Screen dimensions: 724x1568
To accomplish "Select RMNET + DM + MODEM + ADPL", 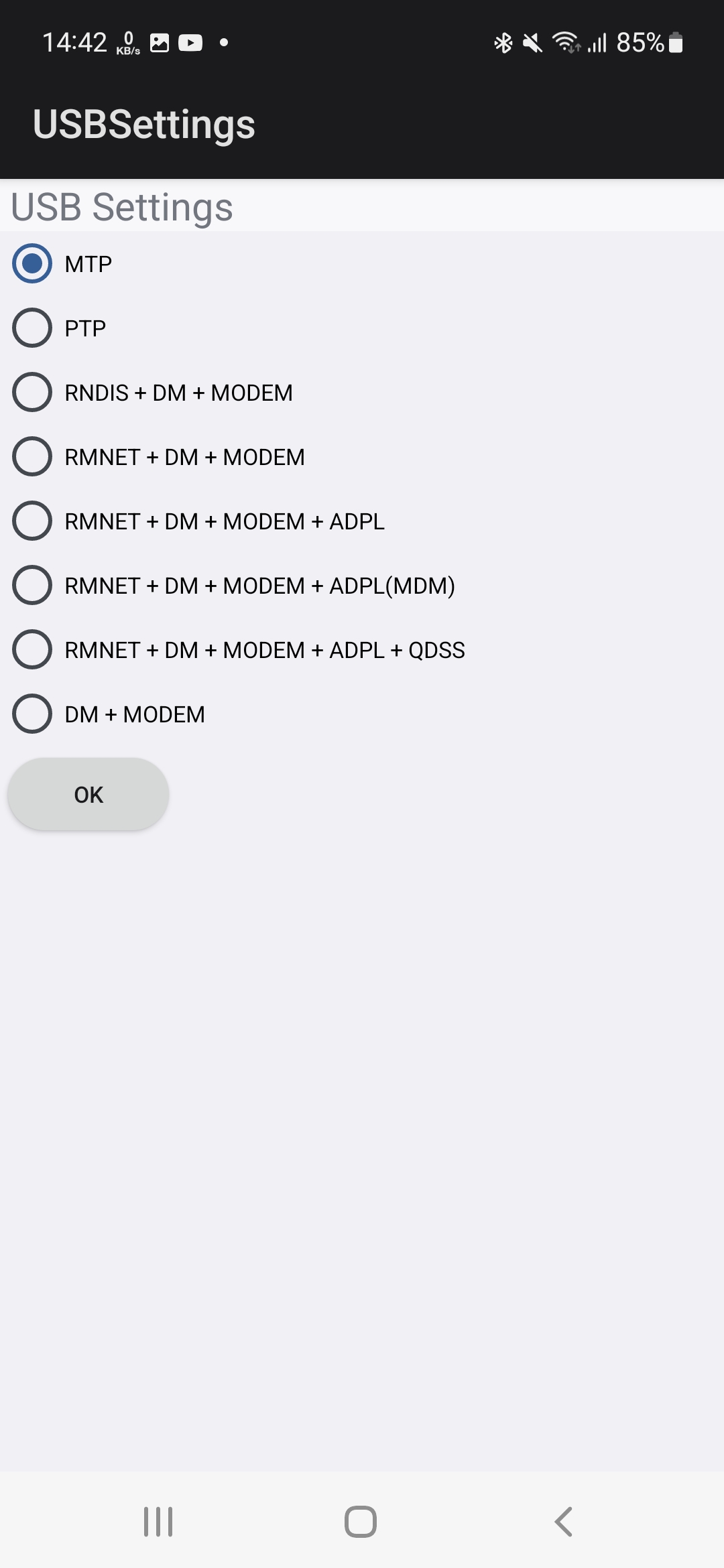I will [32, 521].
